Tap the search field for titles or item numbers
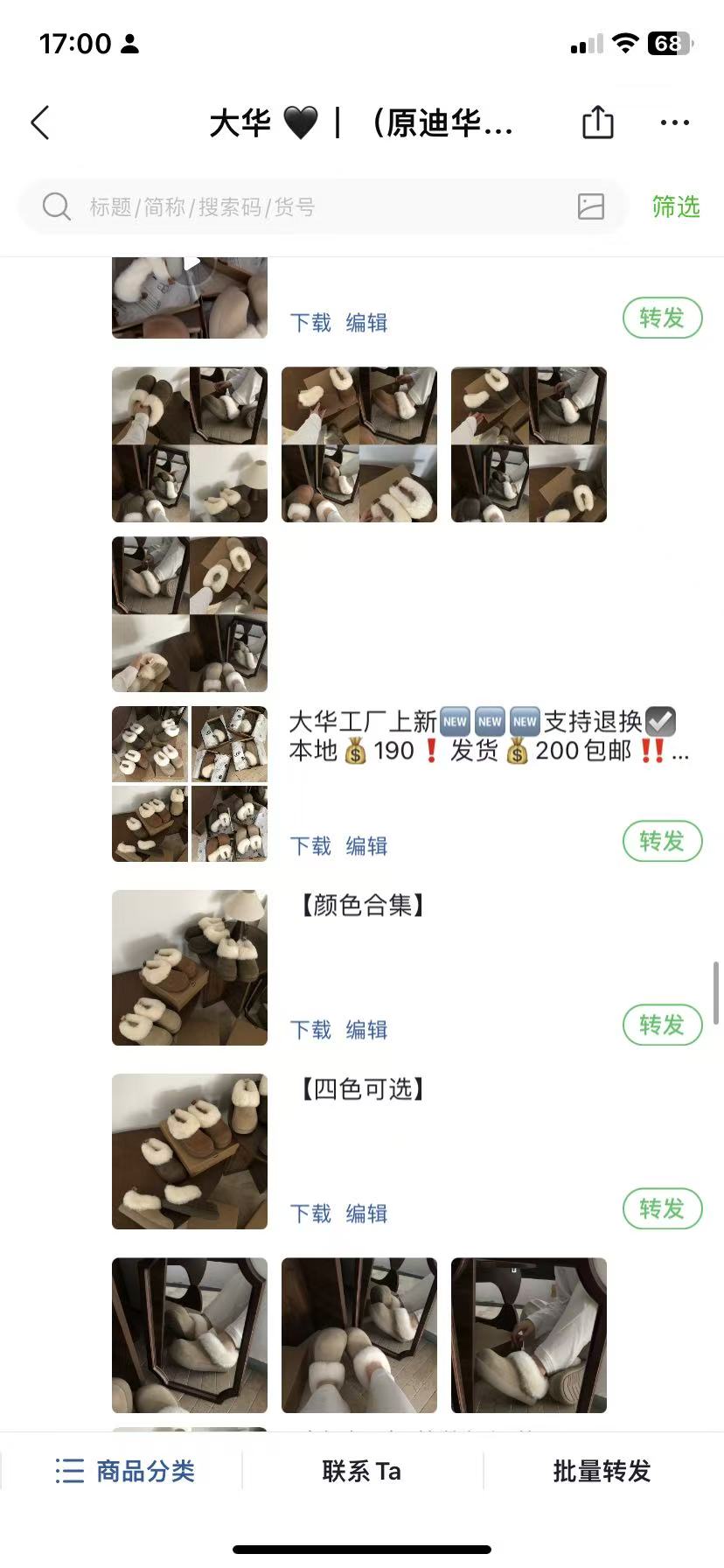Screen dimensions: 724x1568 pyautogui.click(x=306, y=207)
